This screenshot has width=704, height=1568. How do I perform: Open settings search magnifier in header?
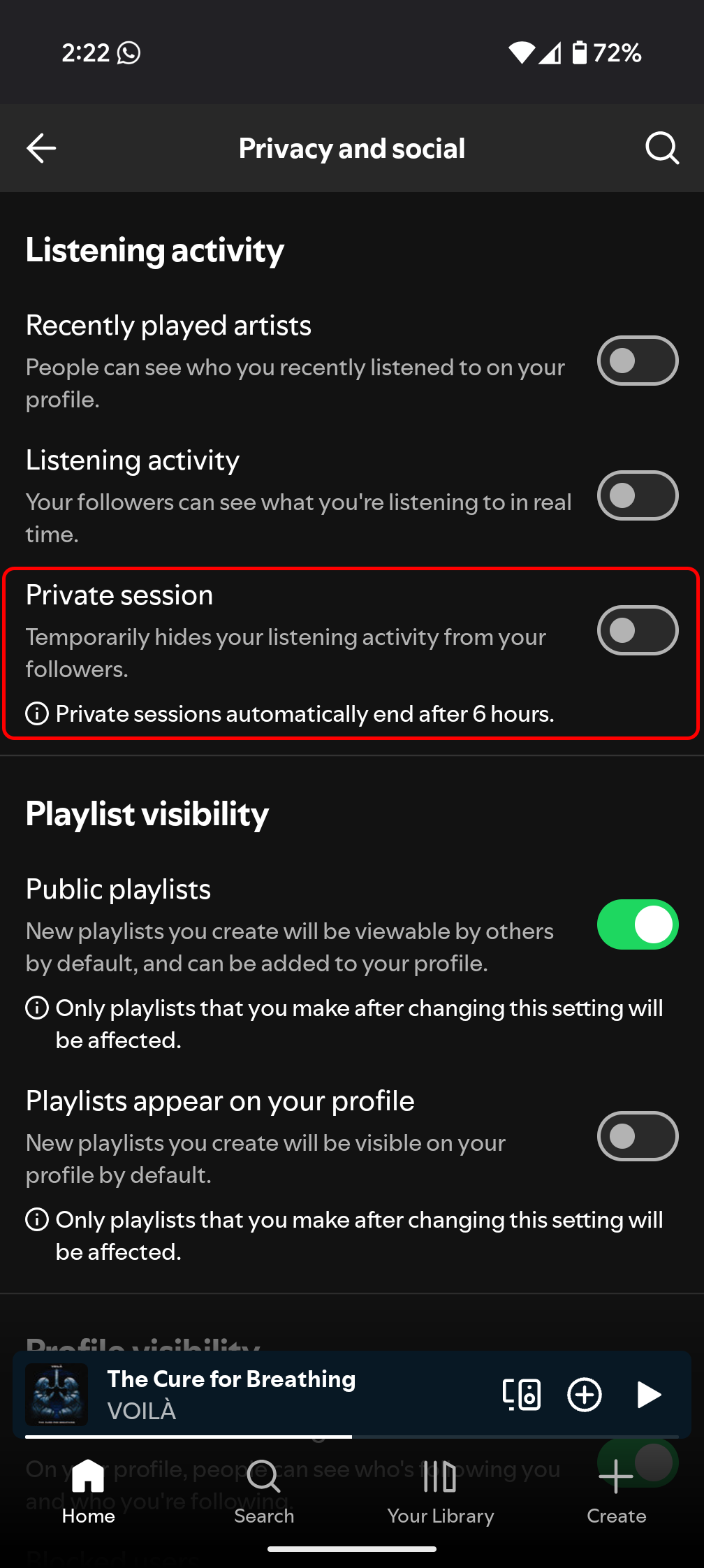[661, 148]
